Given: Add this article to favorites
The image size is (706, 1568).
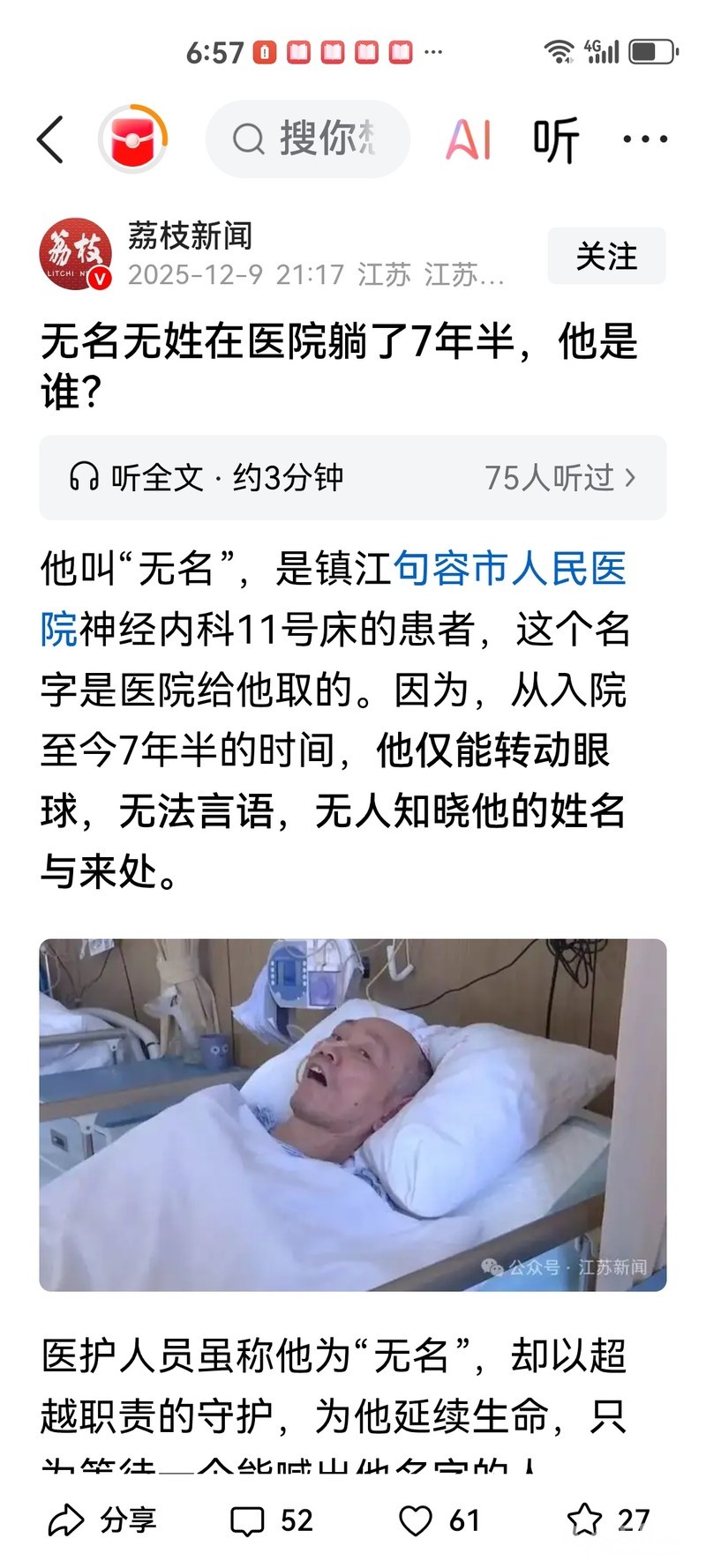Looking at the screenshot, I should point(607,1519).
